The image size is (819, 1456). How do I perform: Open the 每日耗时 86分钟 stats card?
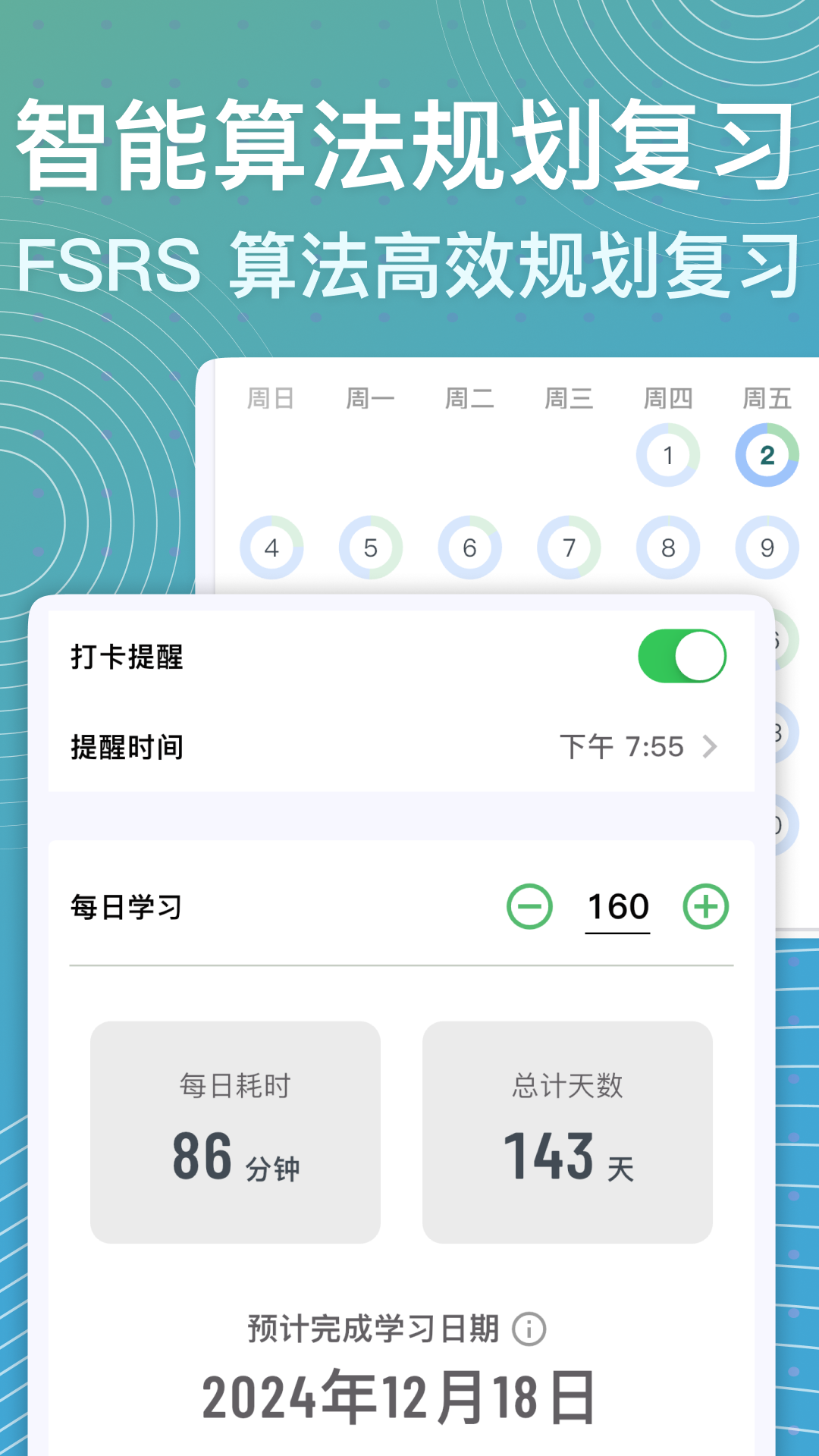click(234, 1131)
